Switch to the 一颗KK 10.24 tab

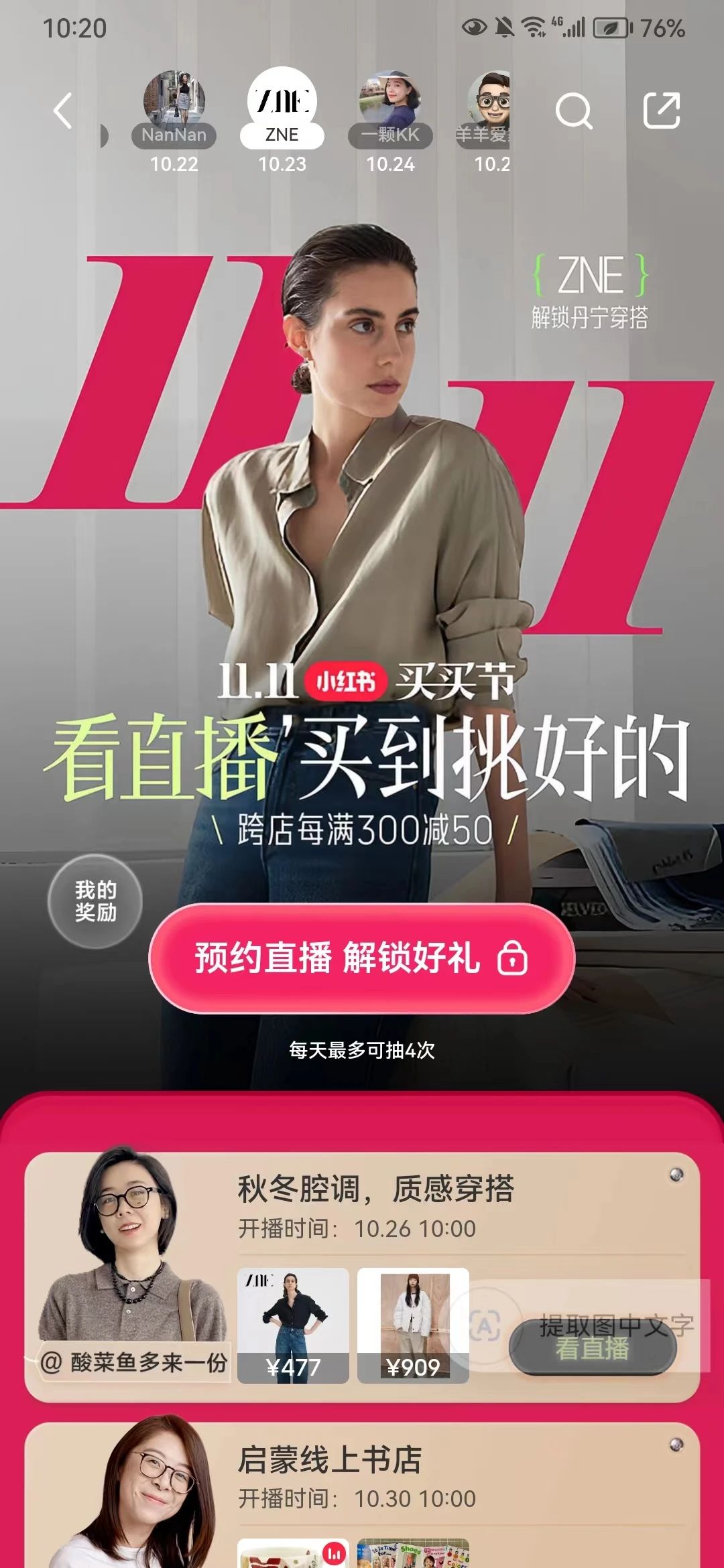[x=390, y=121]
